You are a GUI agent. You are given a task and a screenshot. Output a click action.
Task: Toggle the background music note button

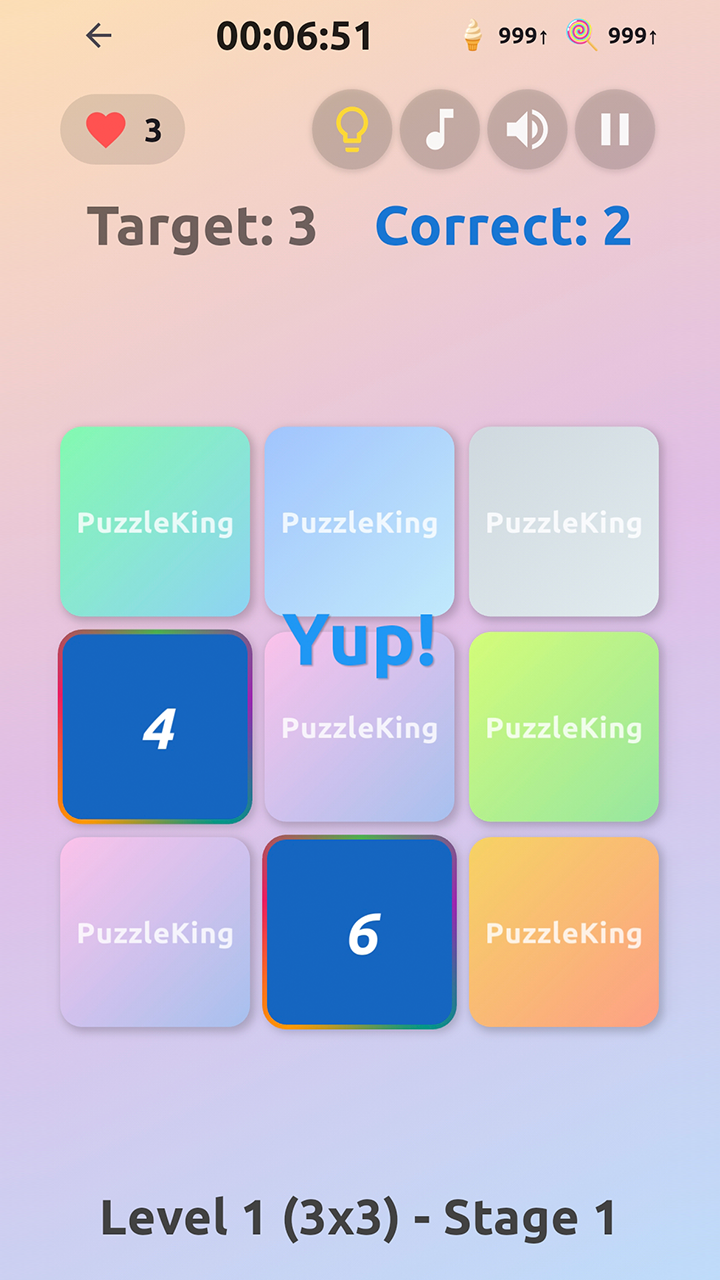[x=439, y=129]
